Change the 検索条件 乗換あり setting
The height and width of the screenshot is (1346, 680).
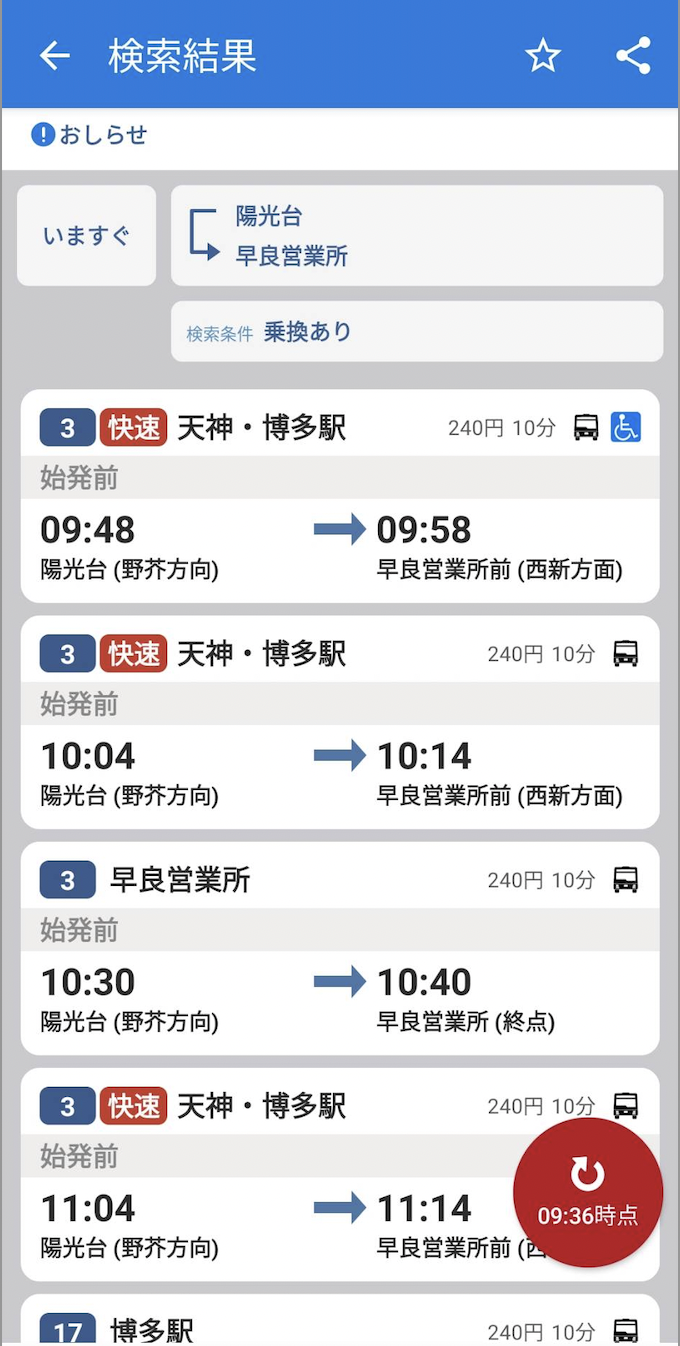pos(417,331)
